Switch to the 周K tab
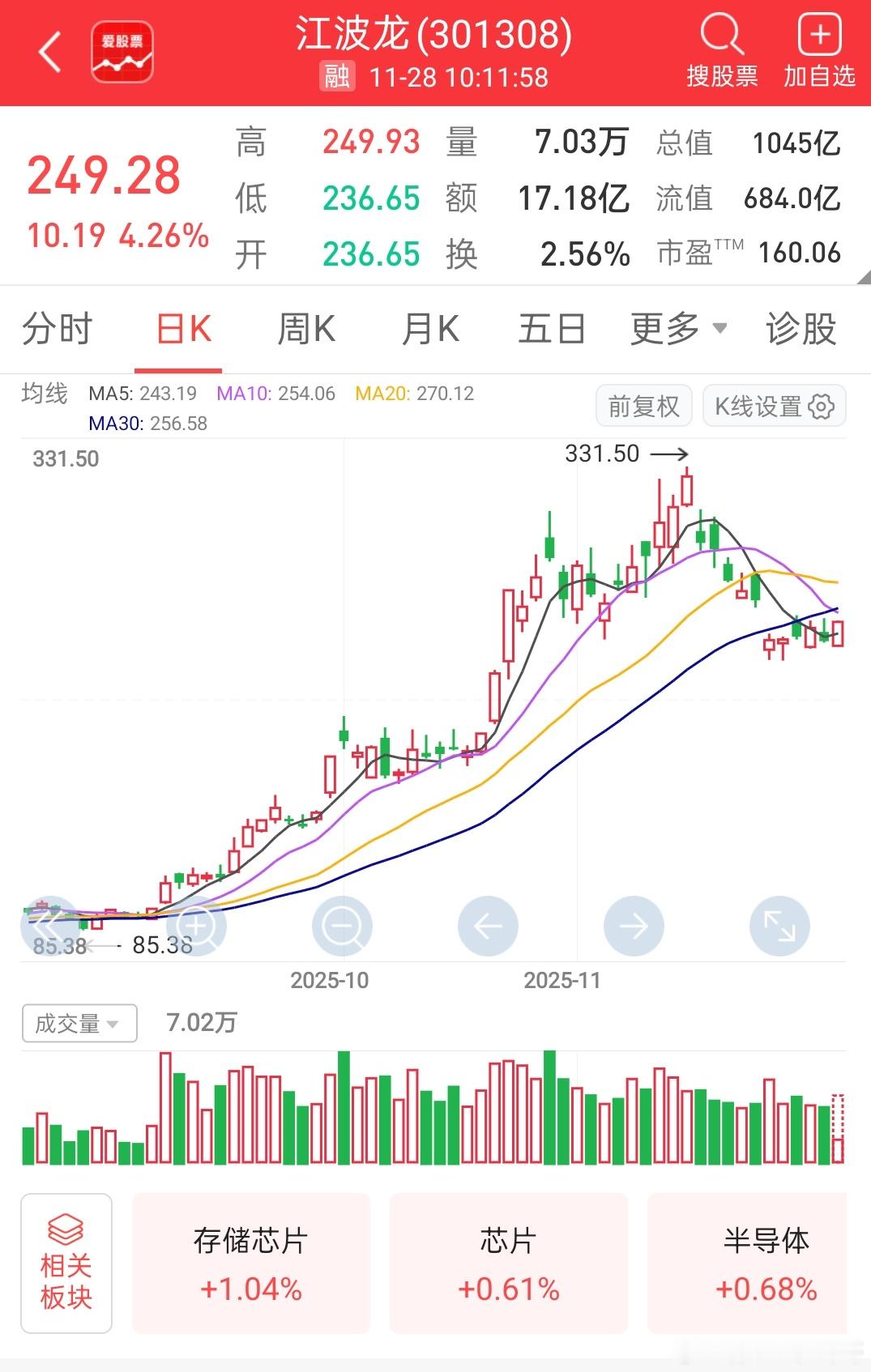This screenshot has height=1372, width=871. pyautogui.click(x=305, y=330)
